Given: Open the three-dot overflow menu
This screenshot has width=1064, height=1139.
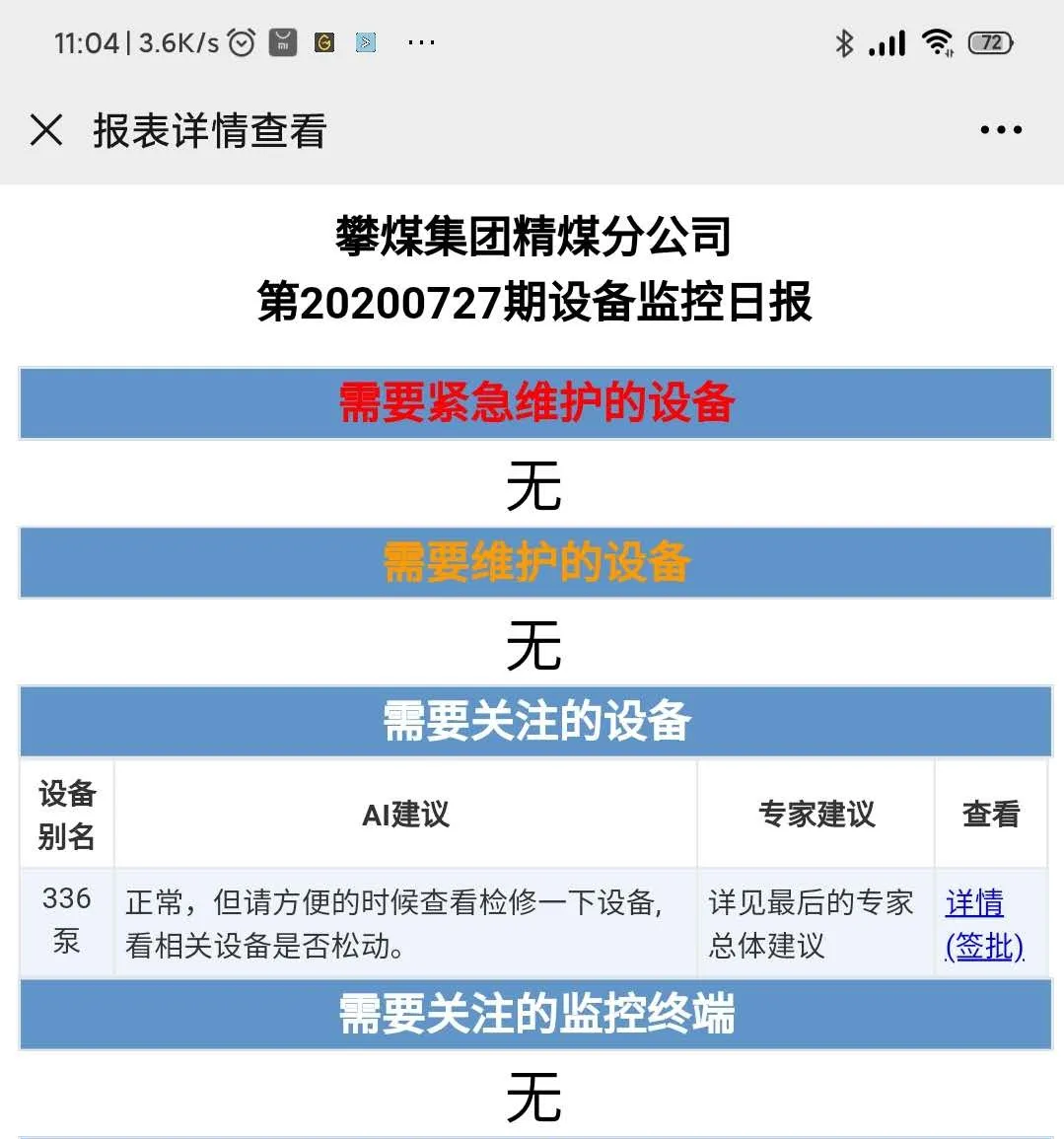Looking at the screenshot, I should pos(1000,130).
